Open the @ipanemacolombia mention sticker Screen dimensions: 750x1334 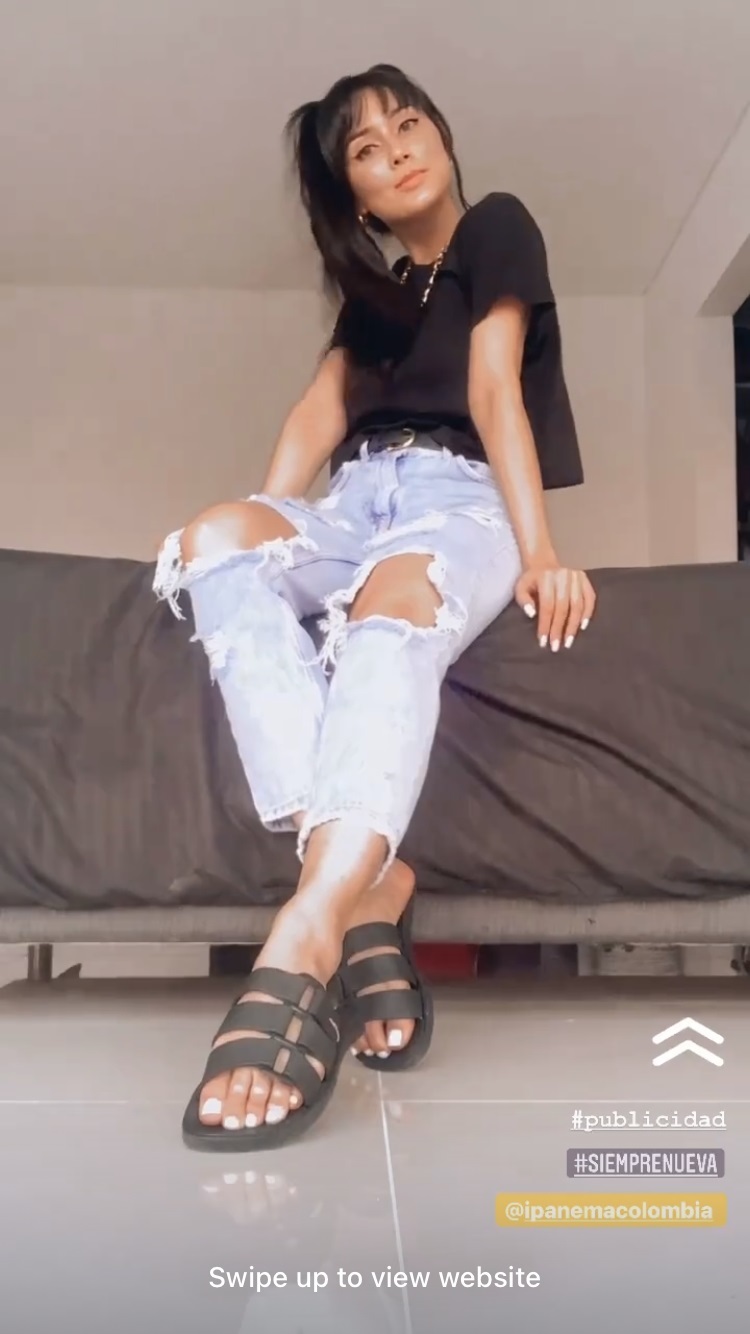coord(610,1210)
